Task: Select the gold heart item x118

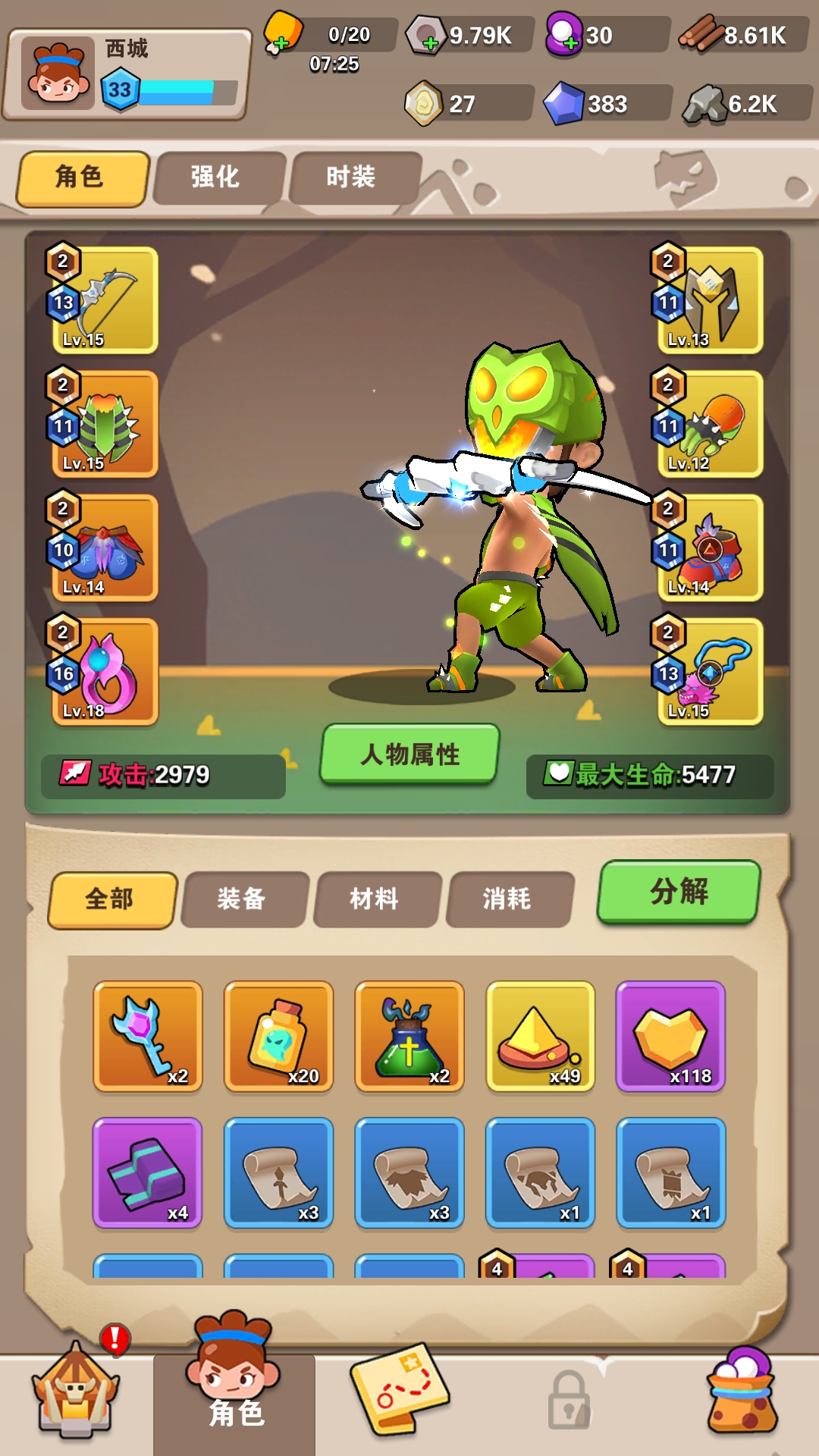Action: pyautogui.click(x=670, y=1036)
